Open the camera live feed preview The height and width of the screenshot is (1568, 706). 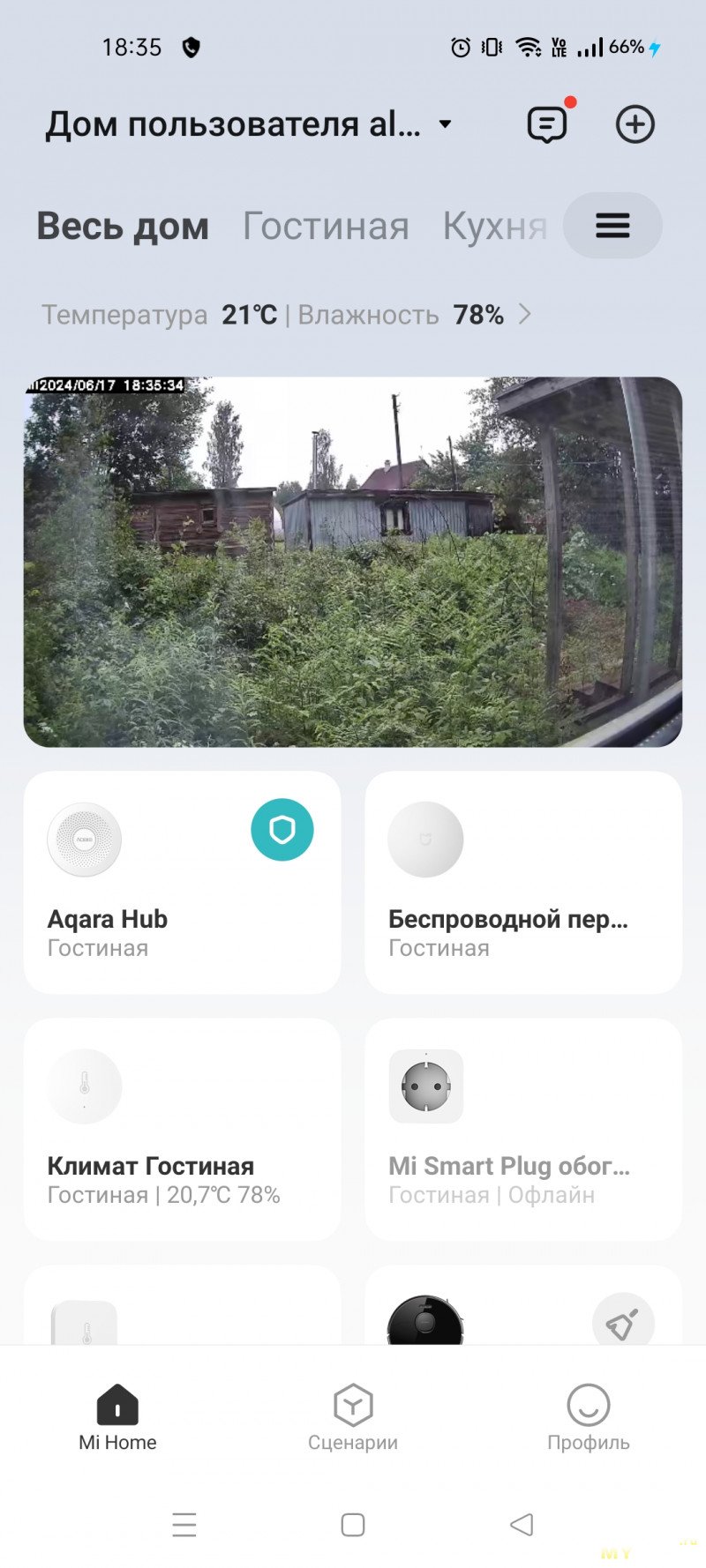coord(353,562)
